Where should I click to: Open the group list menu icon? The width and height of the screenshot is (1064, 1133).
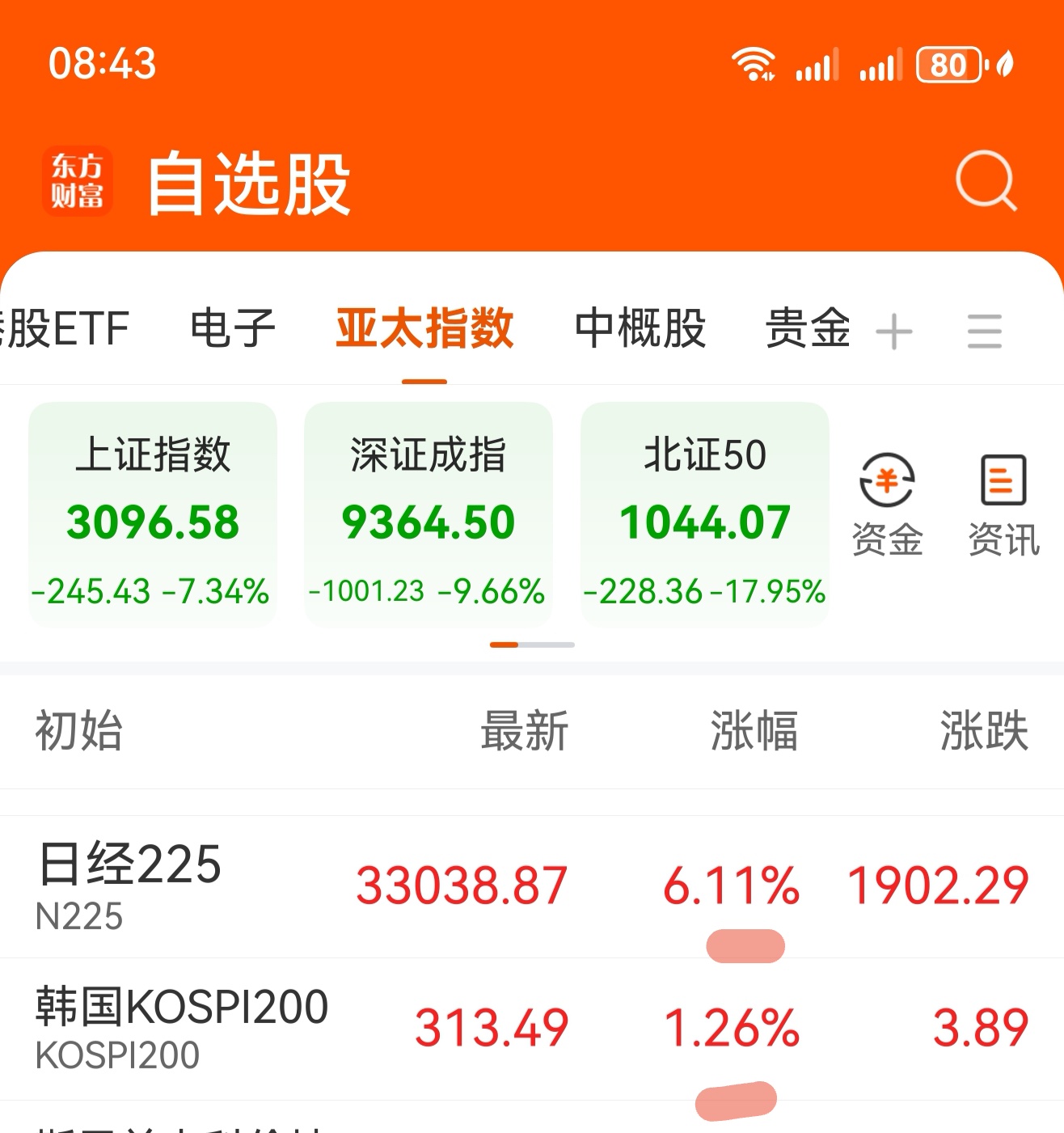pyautogui.click(x=984, y=332)
